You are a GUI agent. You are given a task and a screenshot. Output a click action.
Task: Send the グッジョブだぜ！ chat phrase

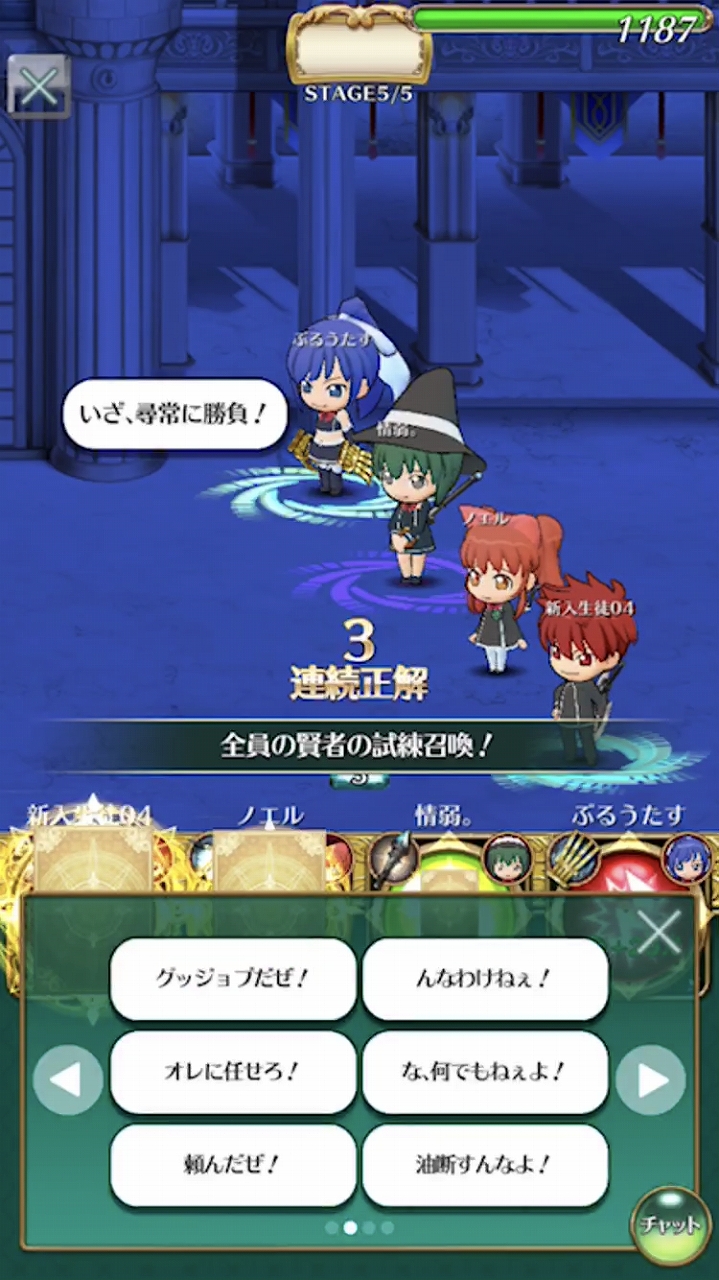233,979
